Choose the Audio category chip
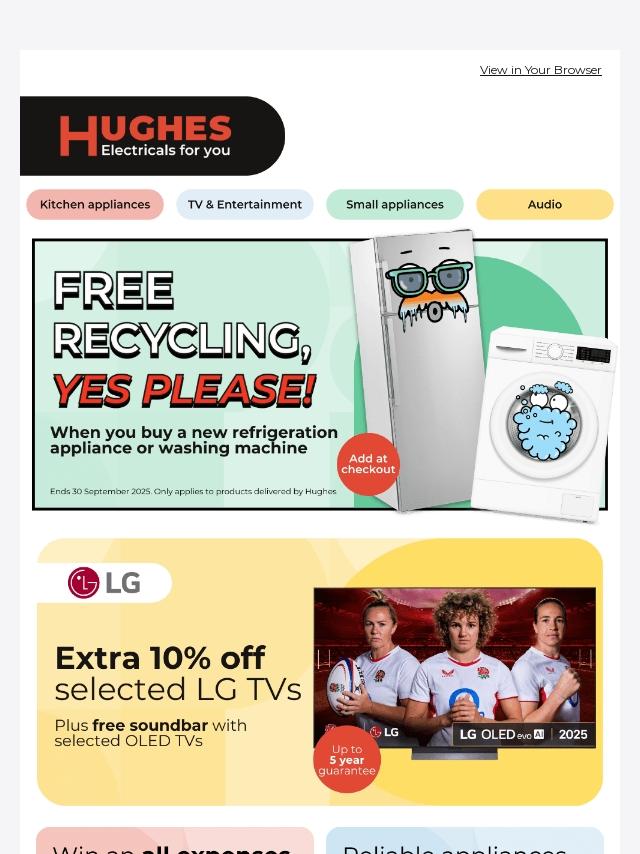640x854 pixels. tap(545, 204)
